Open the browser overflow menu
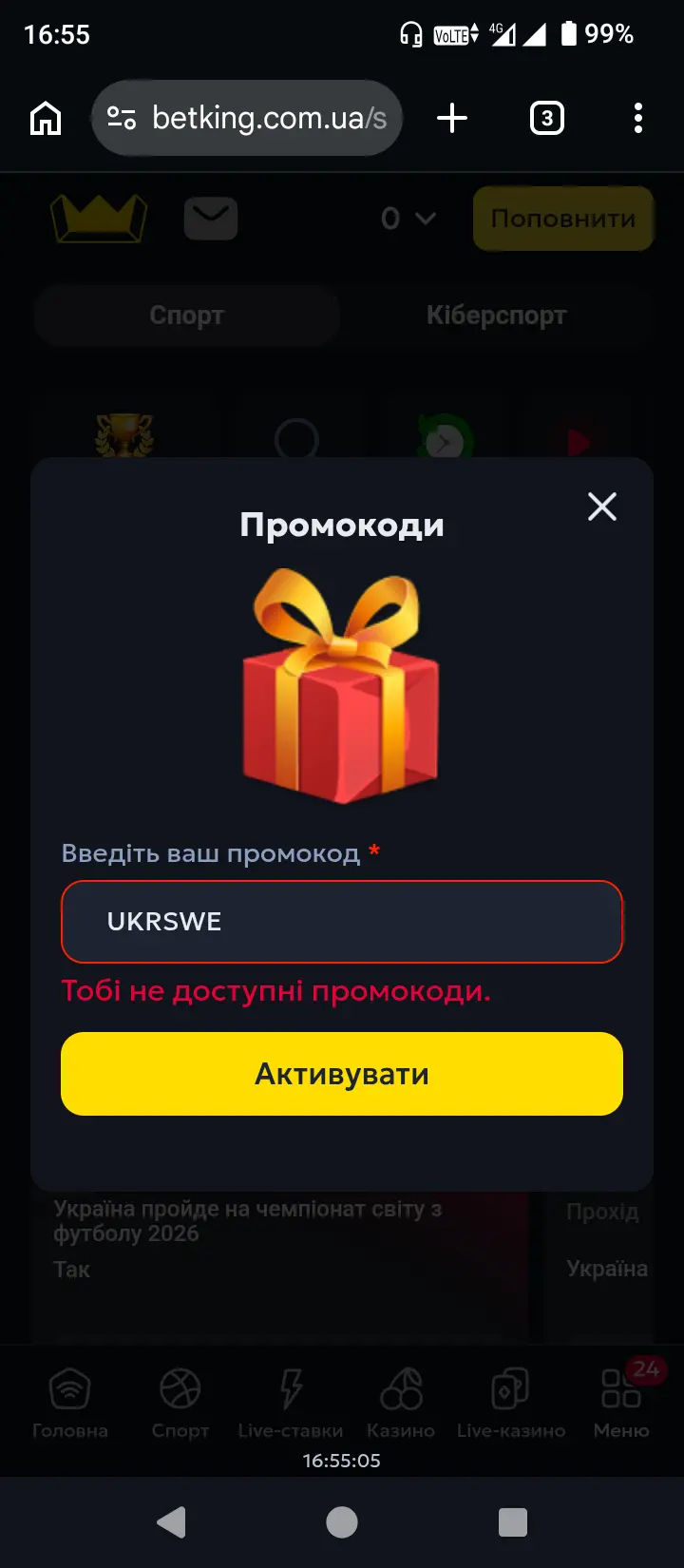The height and width of the screenshot is (1568, 684). [637, 119]
